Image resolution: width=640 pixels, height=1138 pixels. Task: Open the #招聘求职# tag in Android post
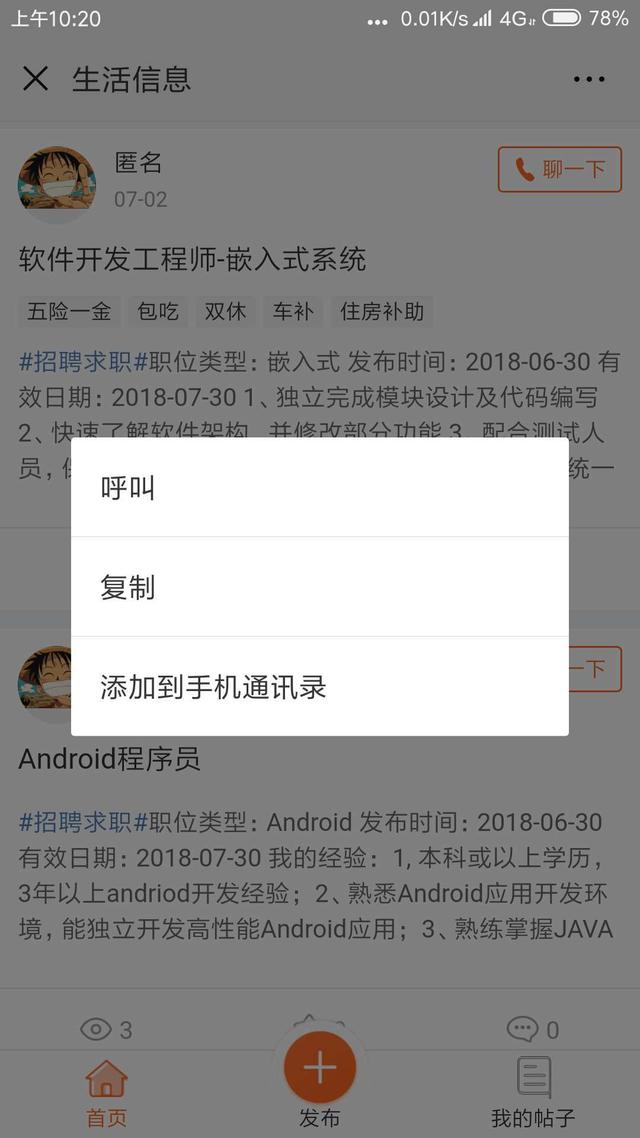click(x=76, y=823)
